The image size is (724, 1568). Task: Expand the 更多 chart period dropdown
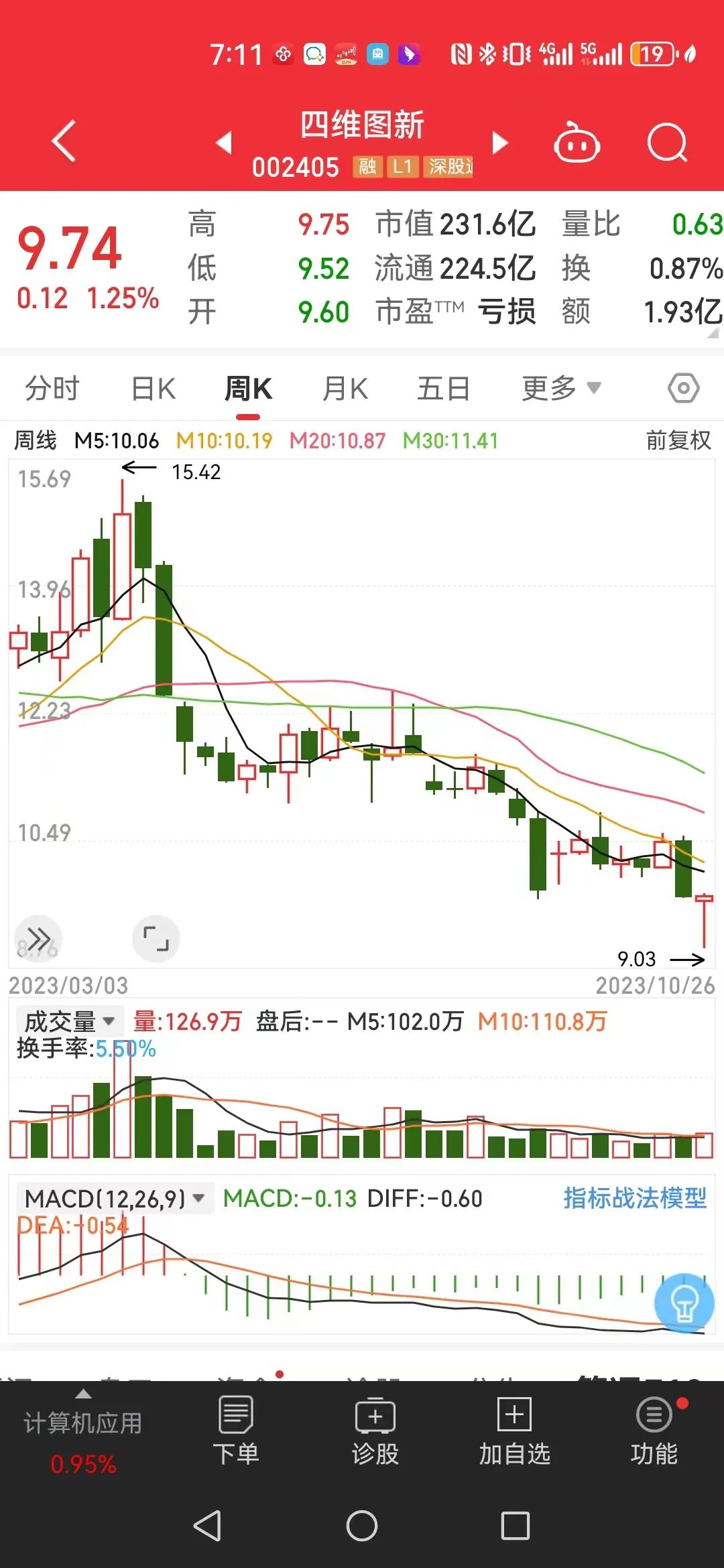pyautogui.click(x=561, y=388)
